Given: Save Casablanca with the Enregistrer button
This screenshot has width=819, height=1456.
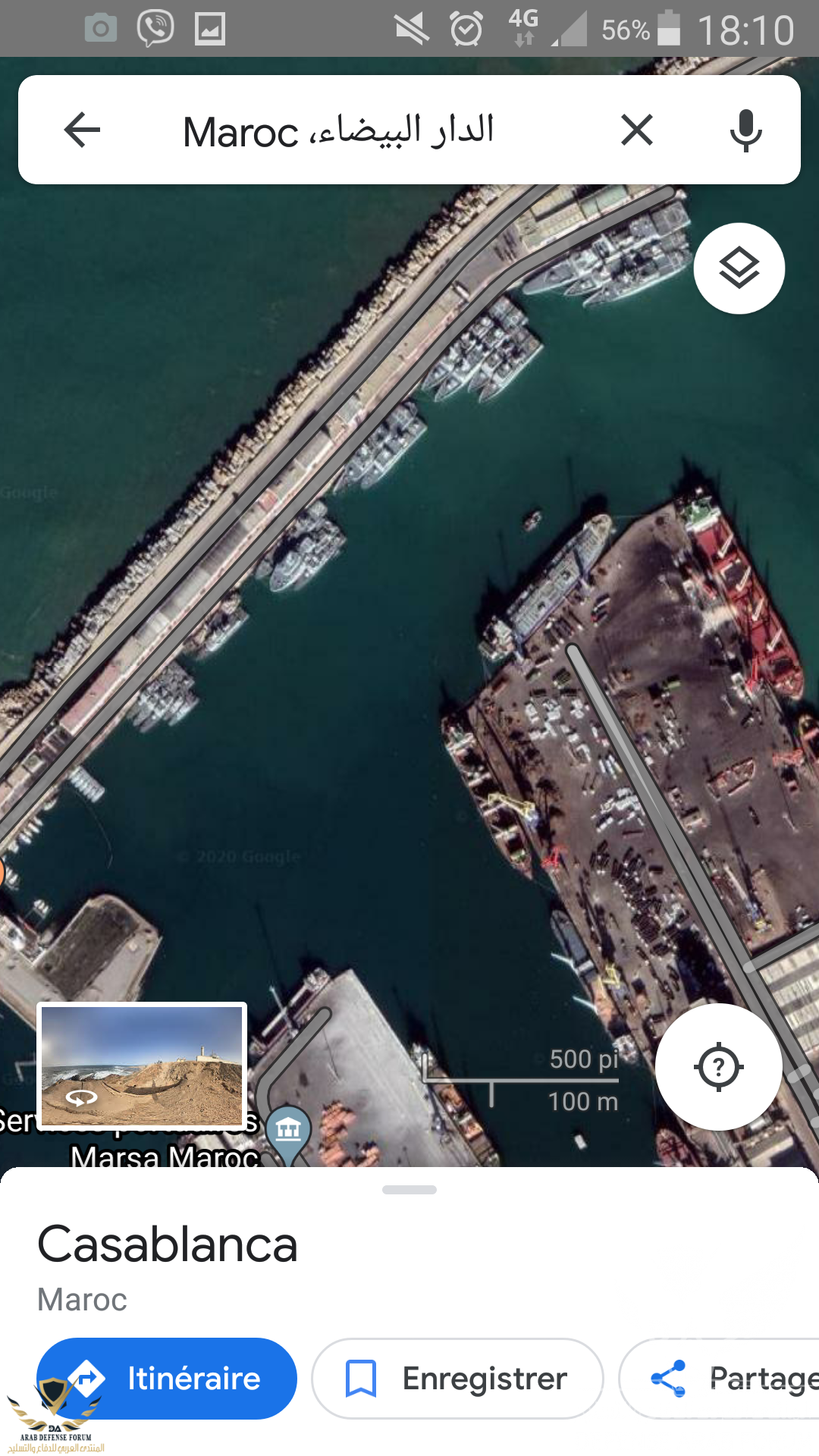Looking at the screenshot, I should [457, 1378].
